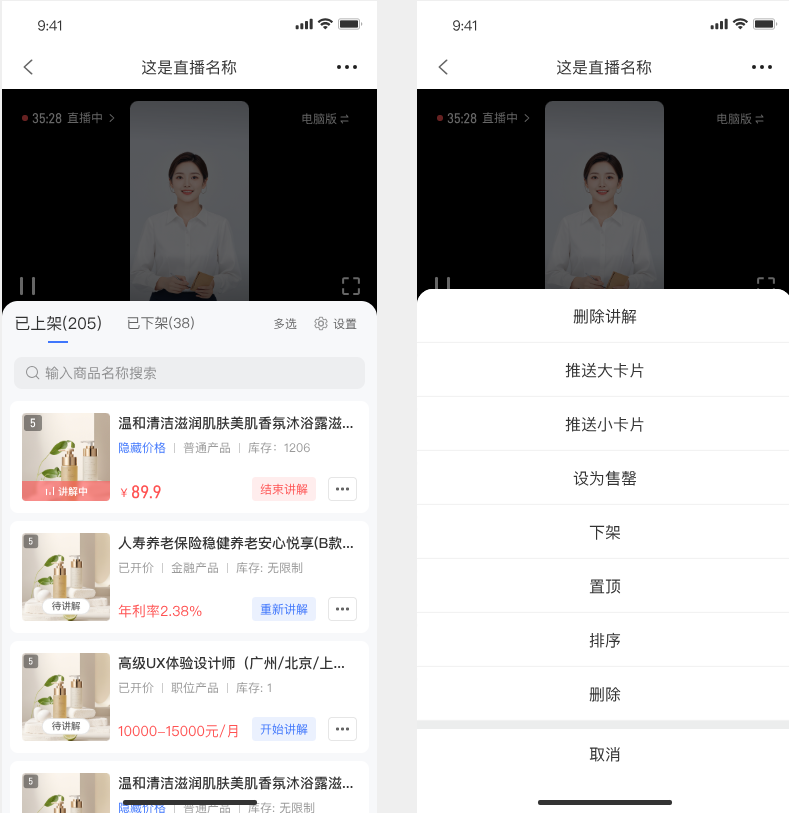Tap 删除 in the action sheet
Viewport: 789px width, 813px height.
(x=604, y=695)
